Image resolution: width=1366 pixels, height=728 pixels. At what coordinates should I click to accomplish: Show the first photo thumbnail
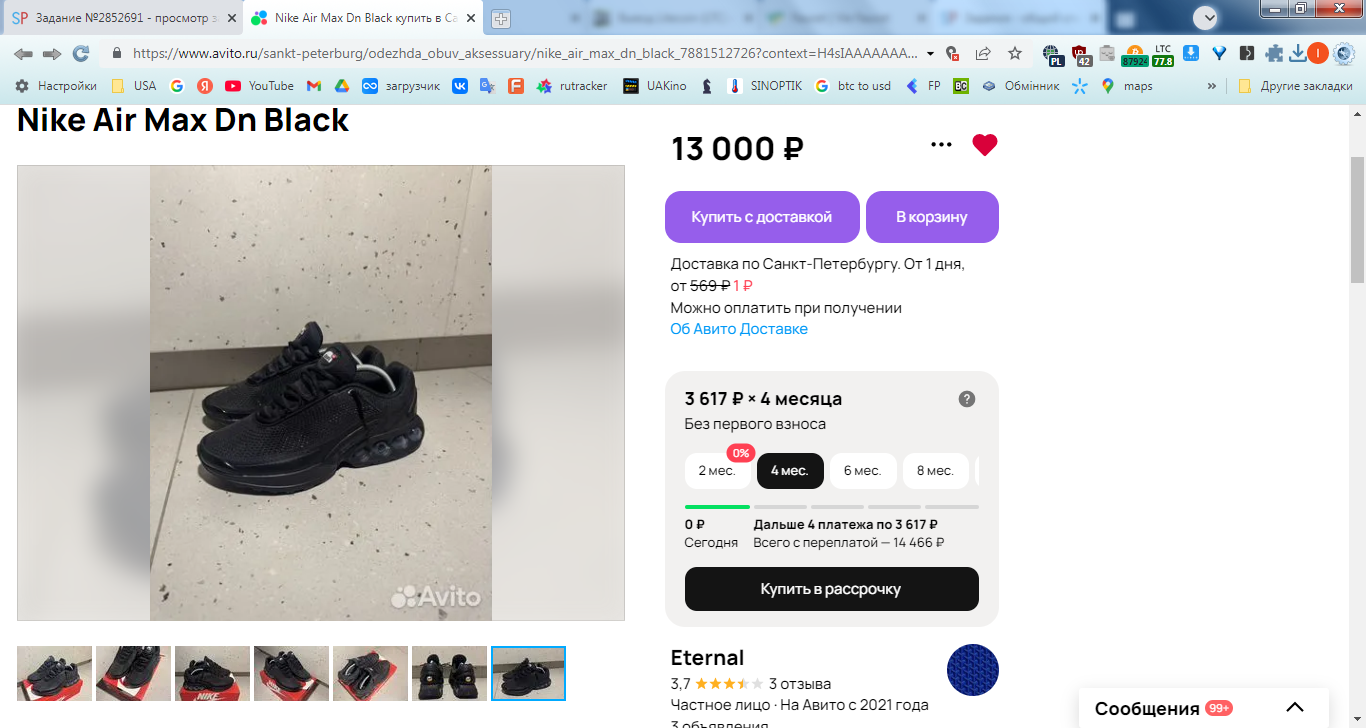(55, 673)
